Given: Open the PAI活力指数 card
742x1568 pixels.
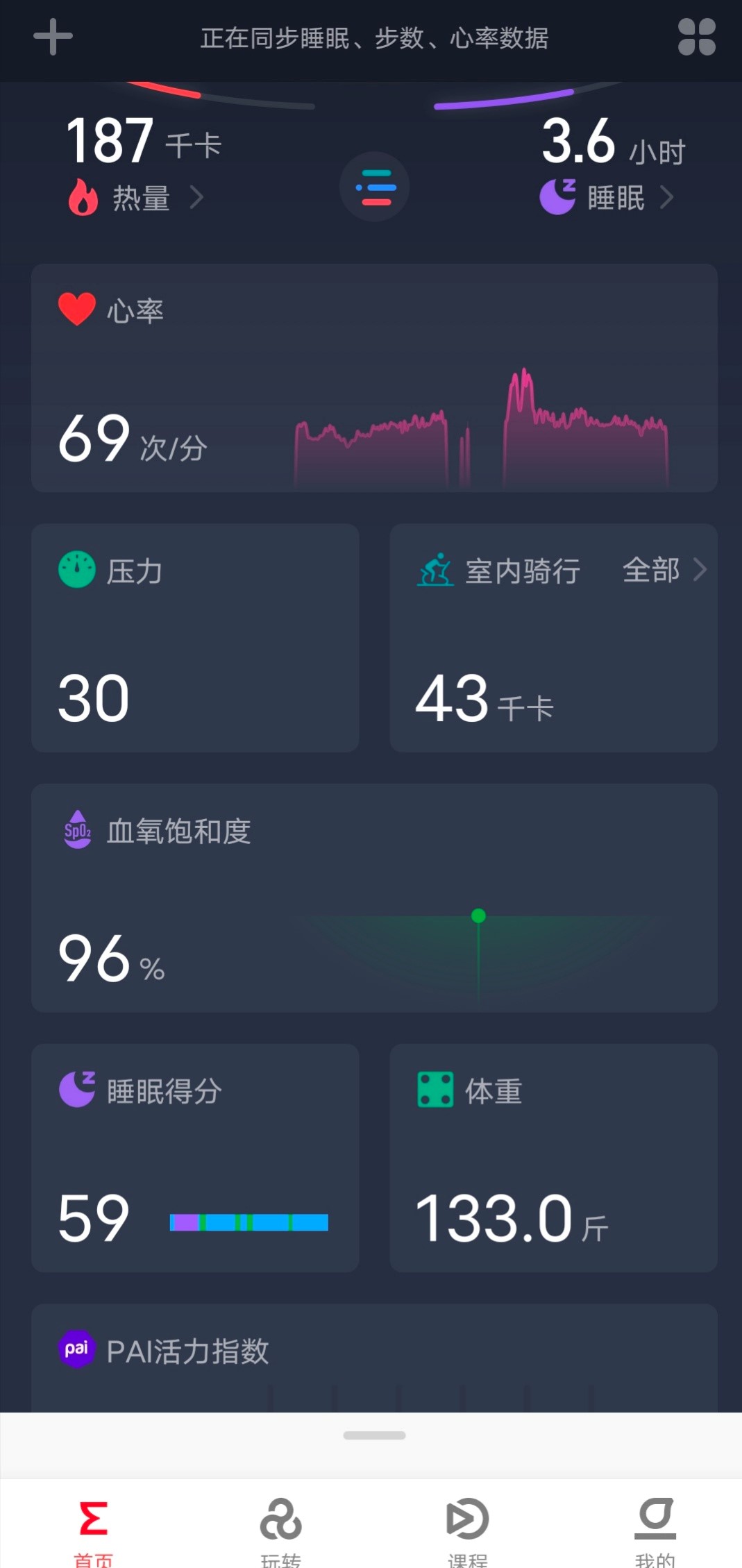Looking at the screenshot, I should tap(374, 1357).
